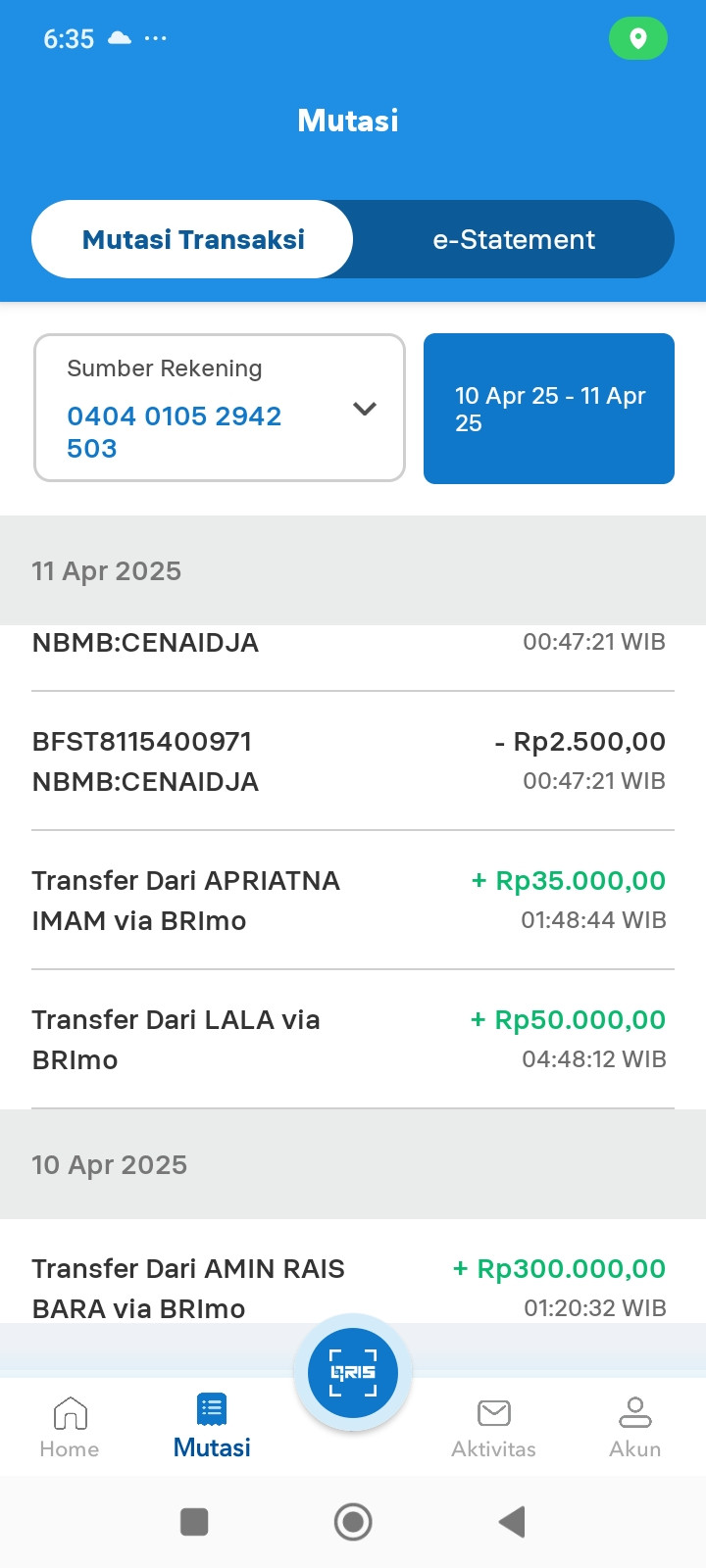706x1568 pixels.
Task: Tap the Mutasi bottom navigation item
Action: click(x=212, y=1427)
